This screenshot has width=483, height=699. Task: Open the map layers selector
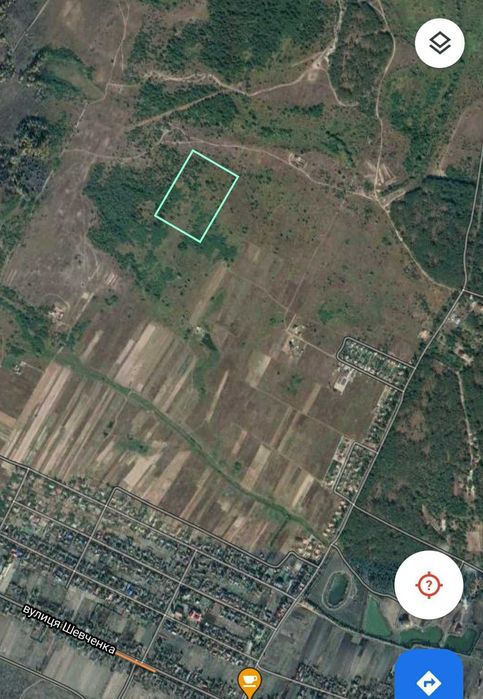(440, 43)
